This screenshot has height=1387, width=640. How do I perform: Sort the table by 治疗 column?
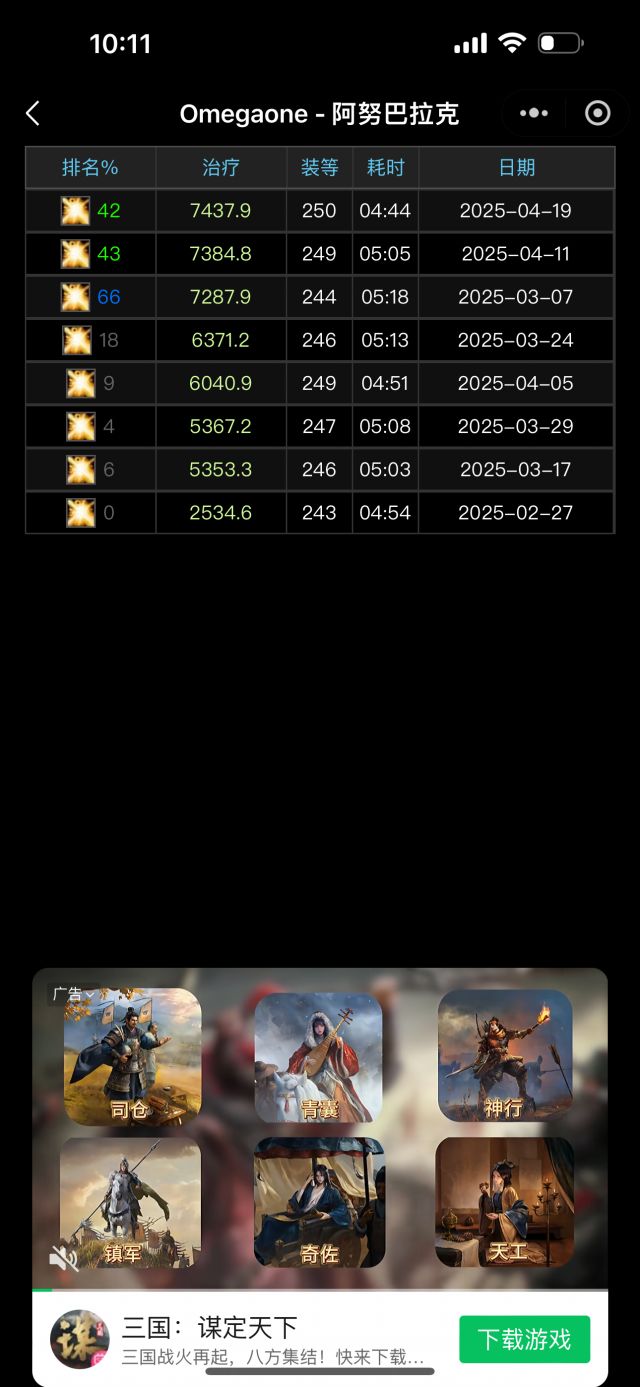coord(221,168)
